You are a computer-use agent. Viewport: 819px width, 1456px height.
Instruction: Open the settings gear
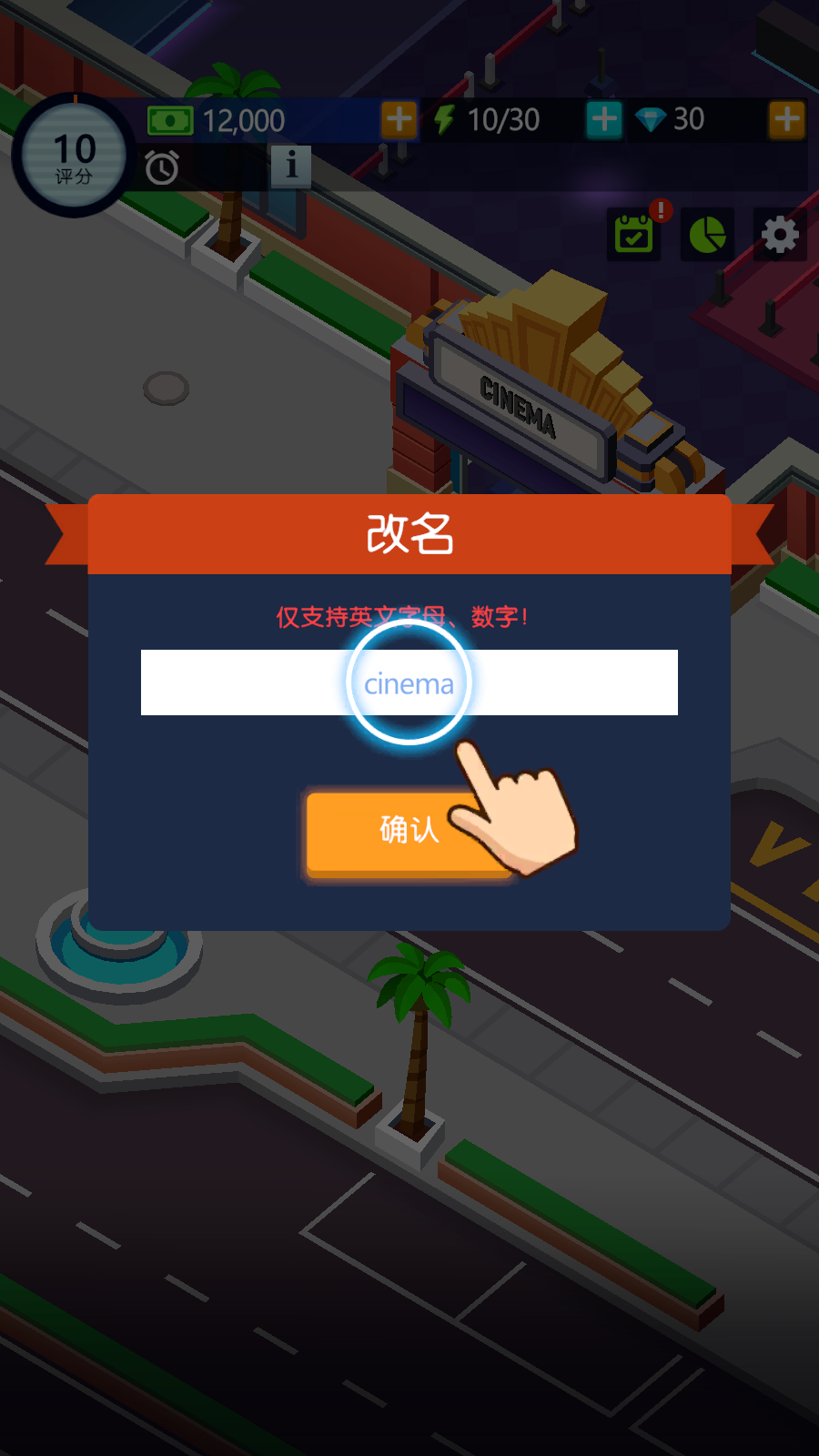(x=780, y=236)
